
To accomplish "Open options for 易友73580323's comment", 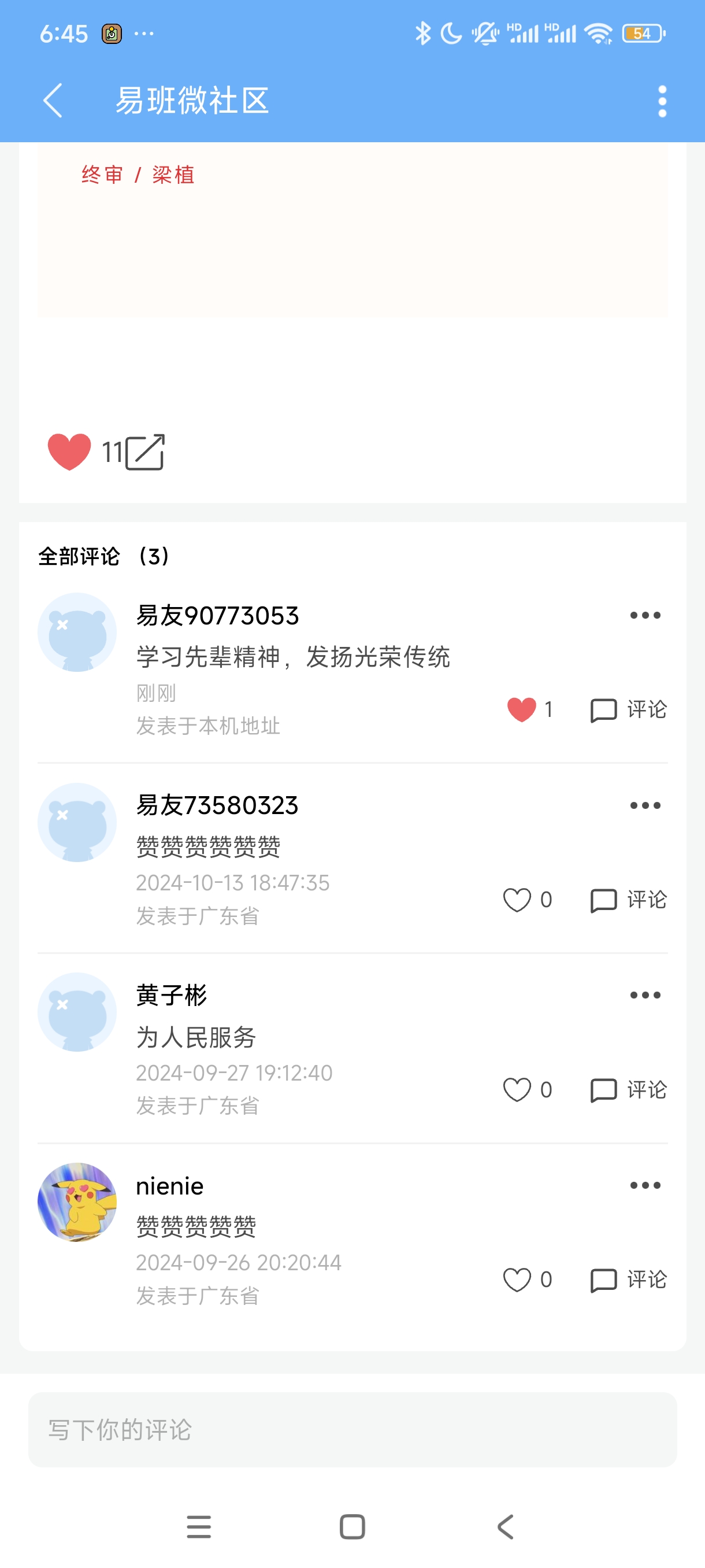I will [645, 805].
